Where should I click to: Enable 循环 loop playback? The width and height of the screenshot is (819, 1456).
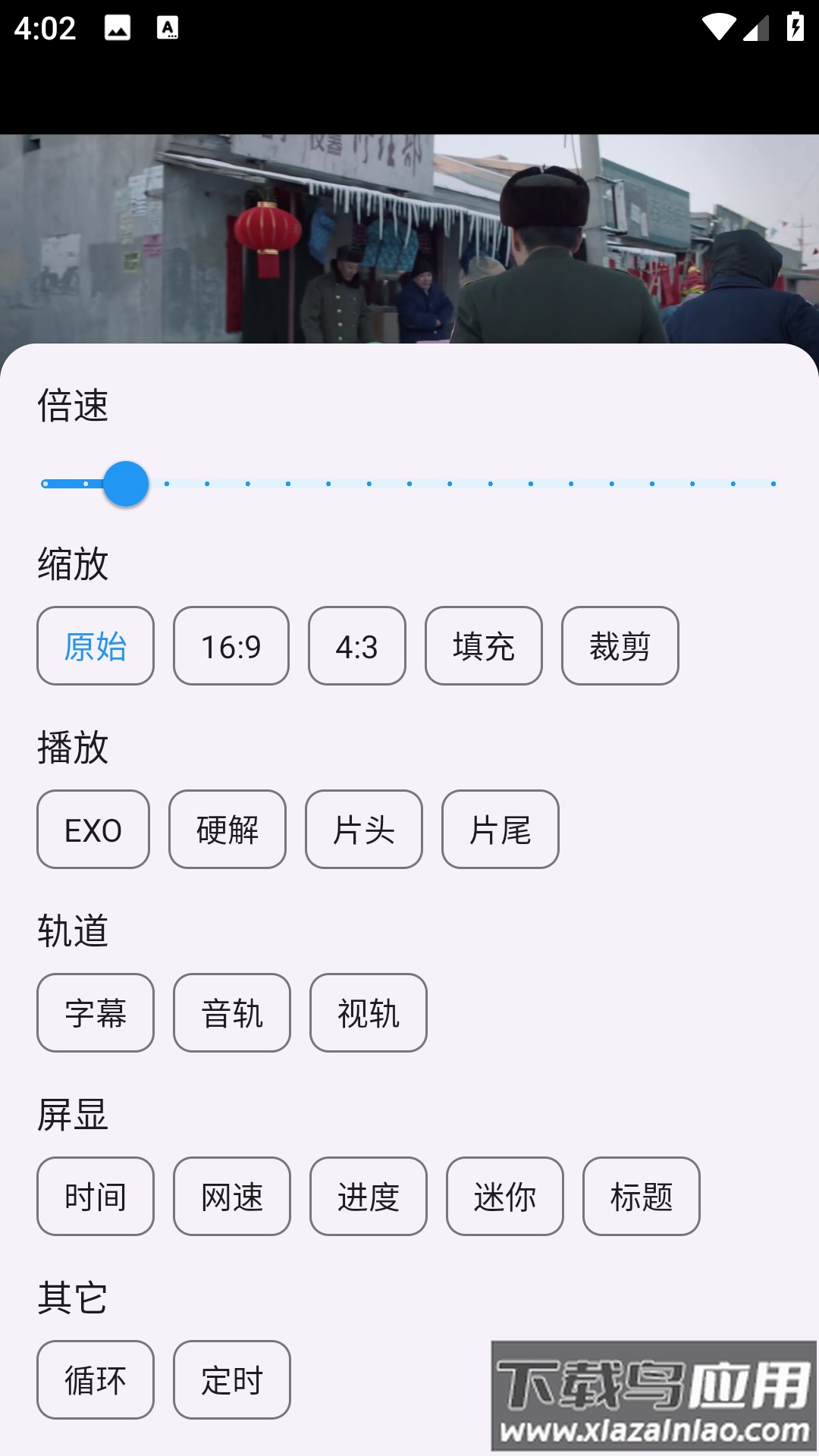tap(96, 1380)
